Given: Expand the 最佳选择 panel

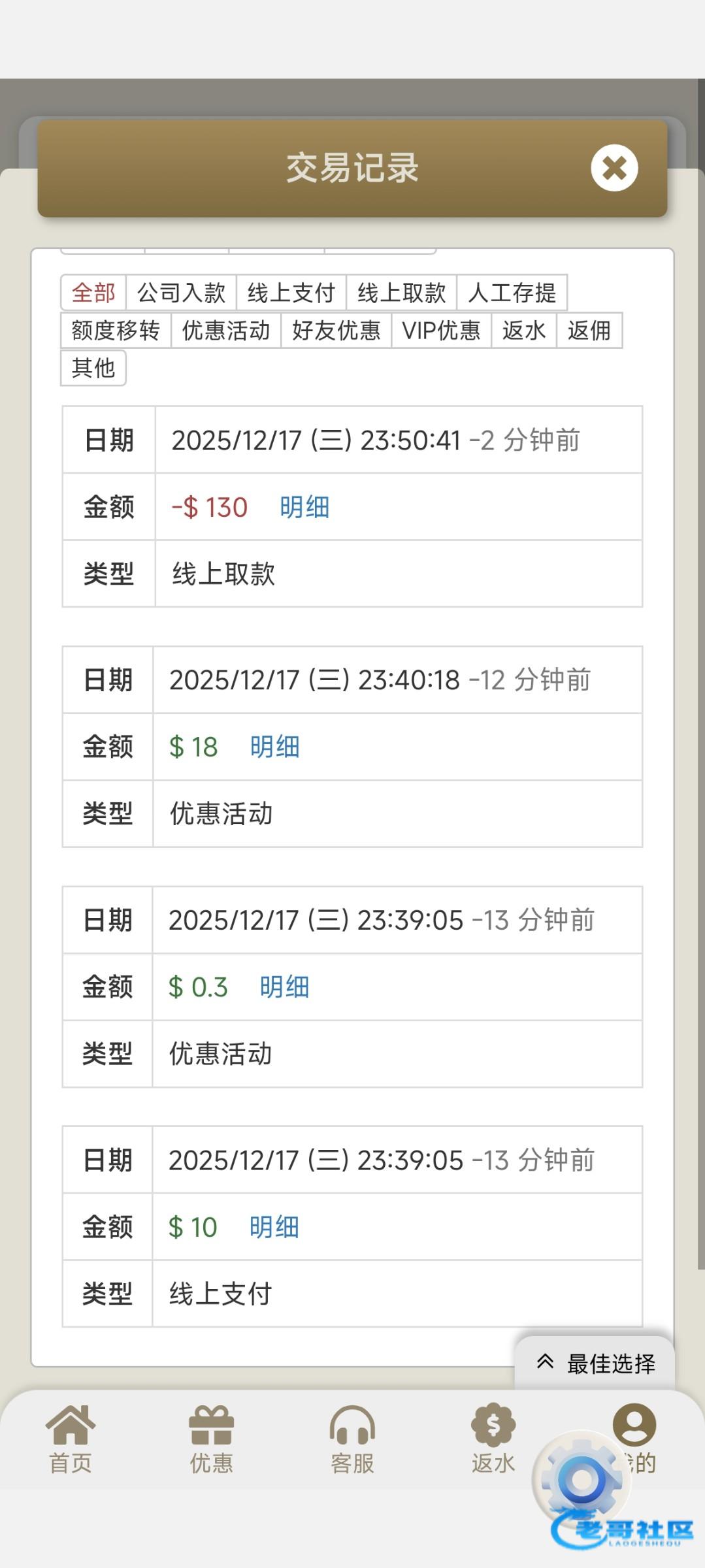Looking at the screenshot, I should (595, 1364).
